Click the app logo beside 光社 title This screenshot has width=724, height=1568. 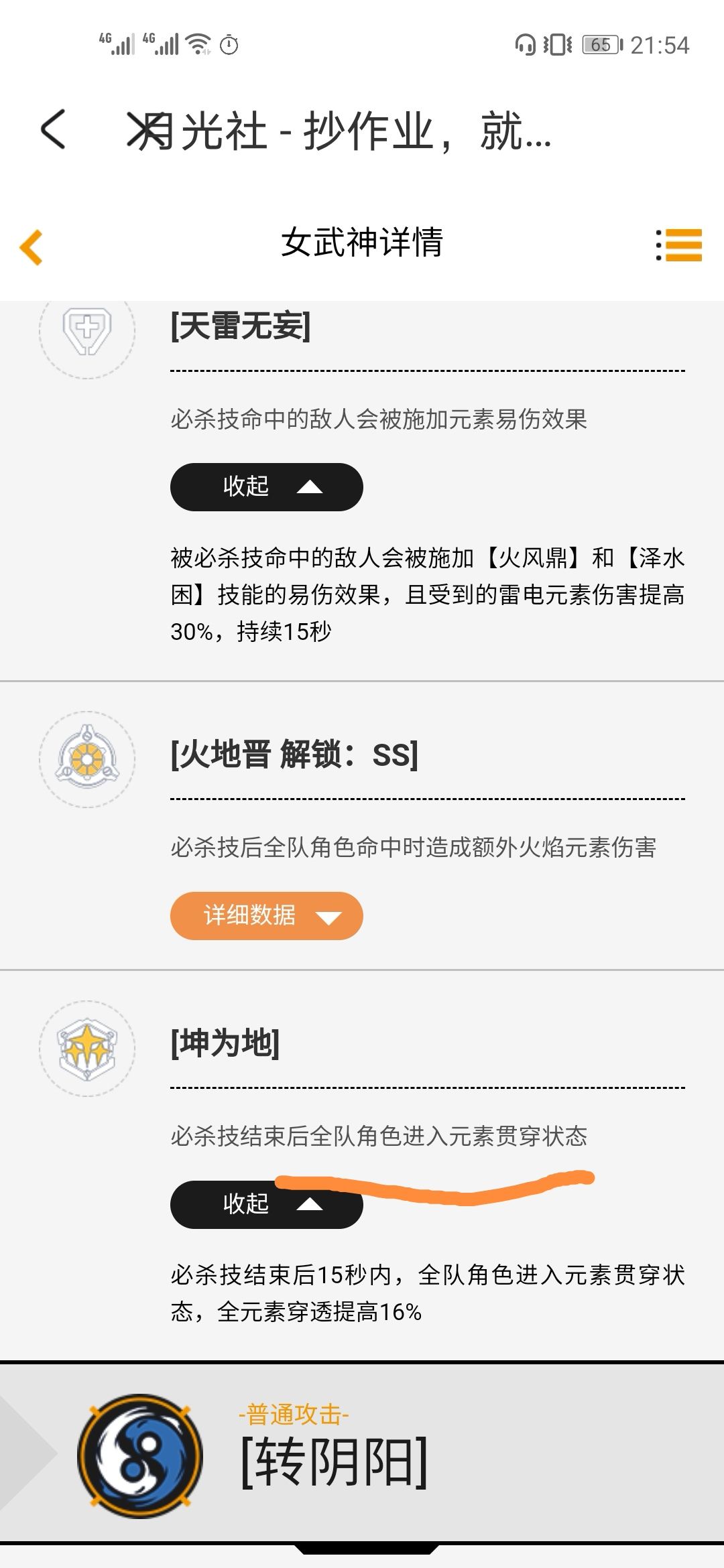pyautogui.click(x=146, y=132)
